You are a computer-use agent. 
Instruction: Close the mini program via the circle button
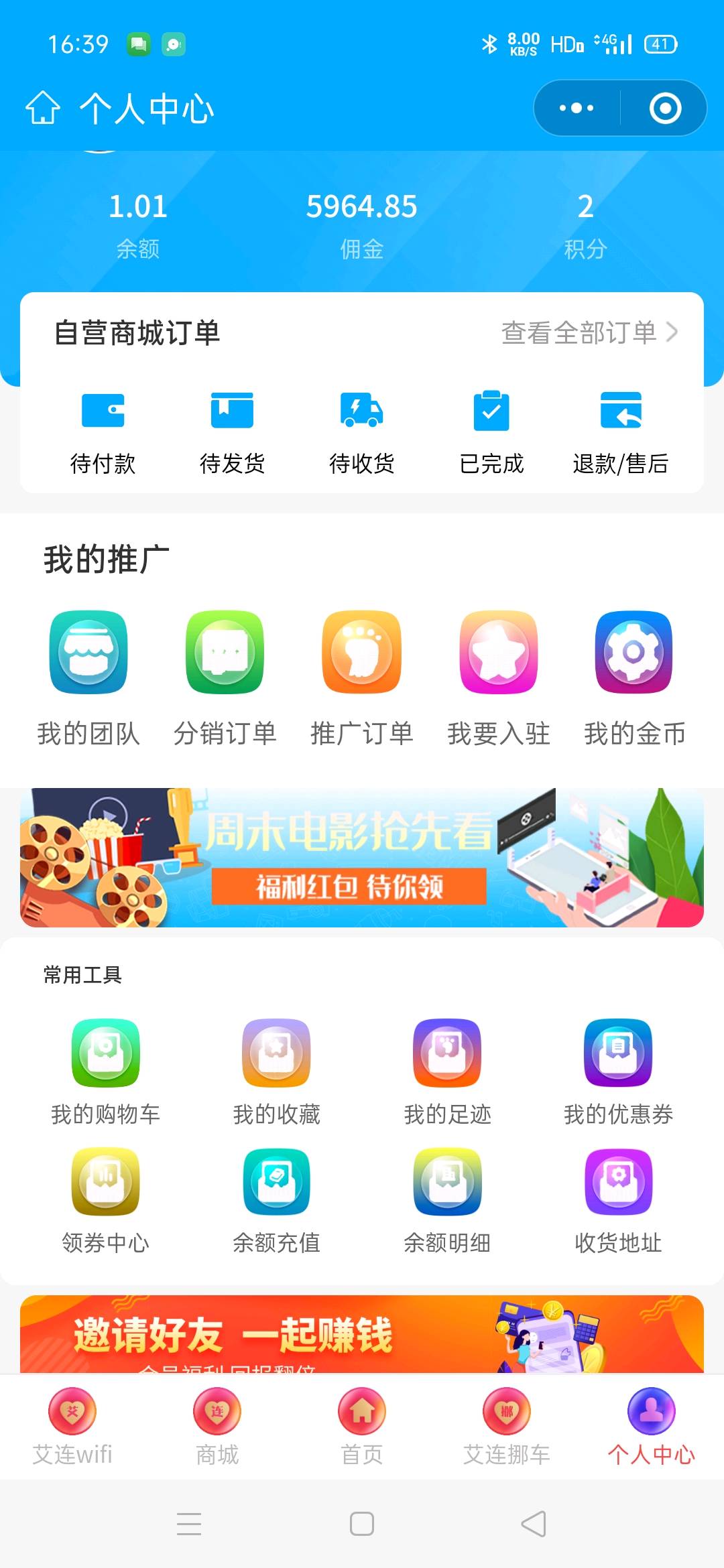tap(665, 108)
